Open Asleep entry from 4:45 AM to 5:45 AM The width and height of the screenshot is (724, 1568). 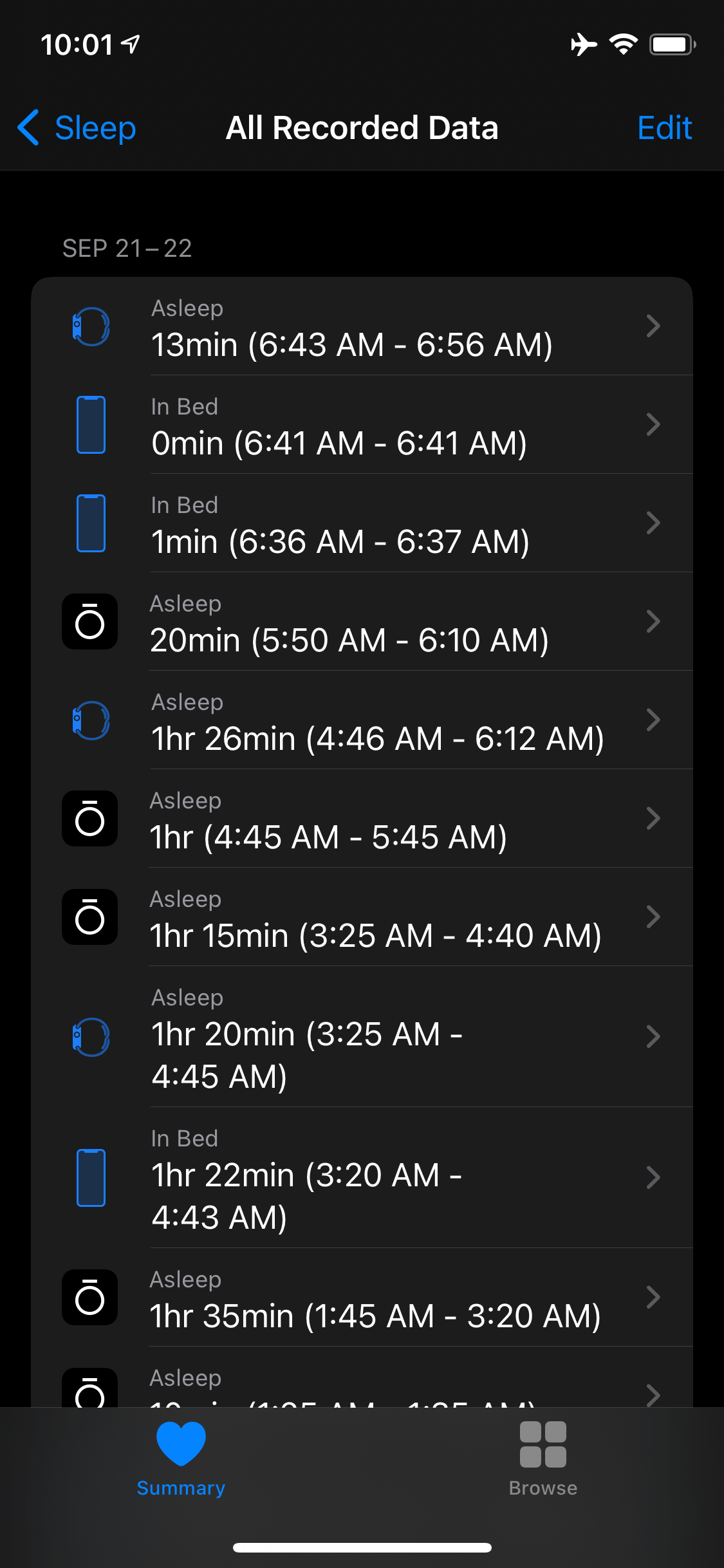coord(362,819)
